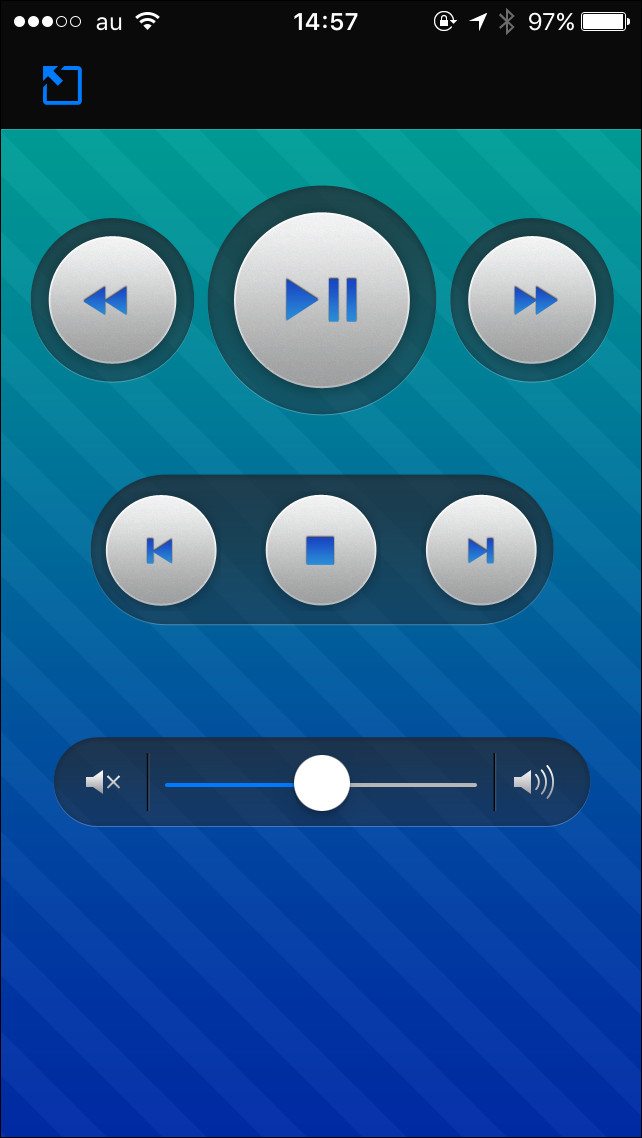
Task: Mute the volume
Action: [103, 782]
